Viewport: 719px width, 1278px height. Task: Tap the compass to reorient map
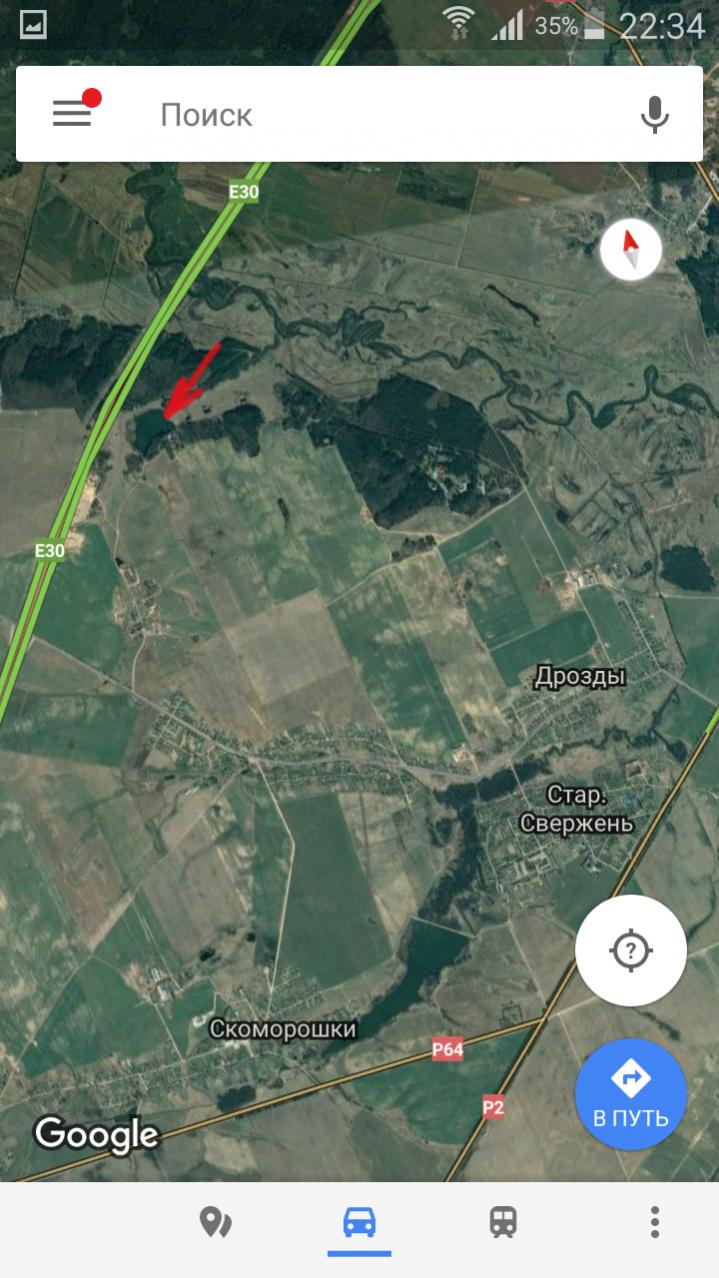click(x=631, y=248)
